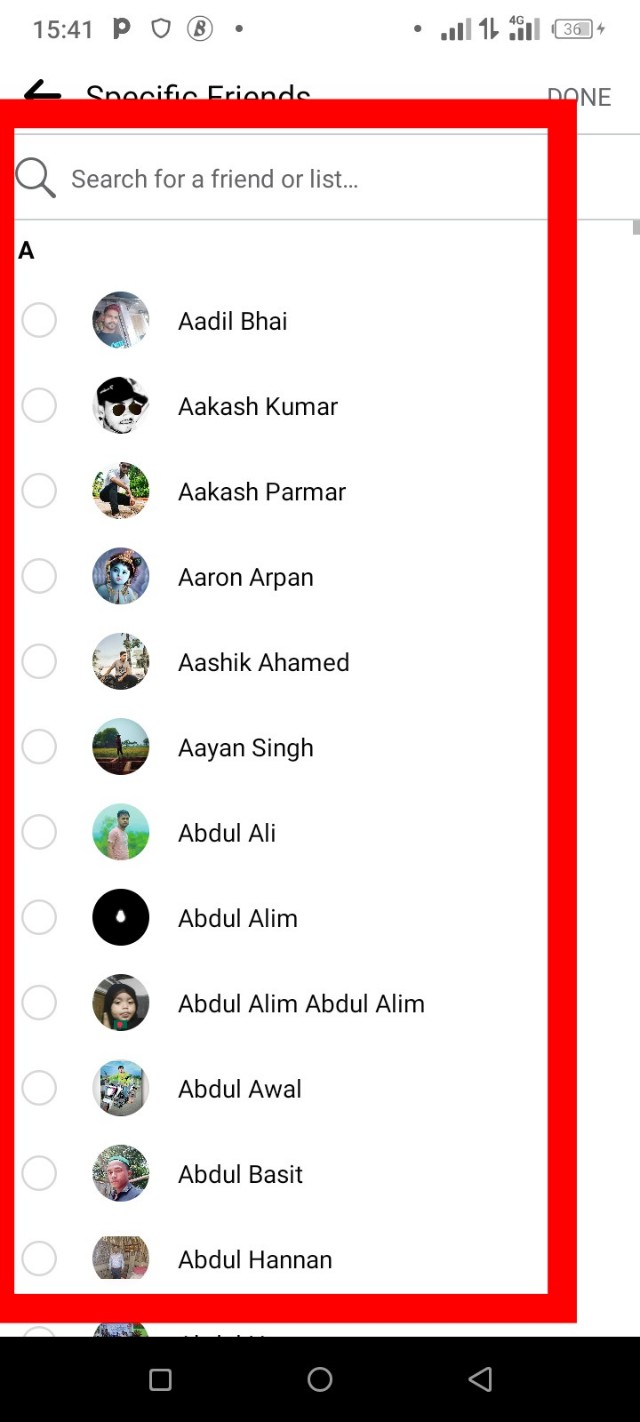640x1422 pixels.
Task: Go to the home screen
Action: click(x=320, y=1380)
